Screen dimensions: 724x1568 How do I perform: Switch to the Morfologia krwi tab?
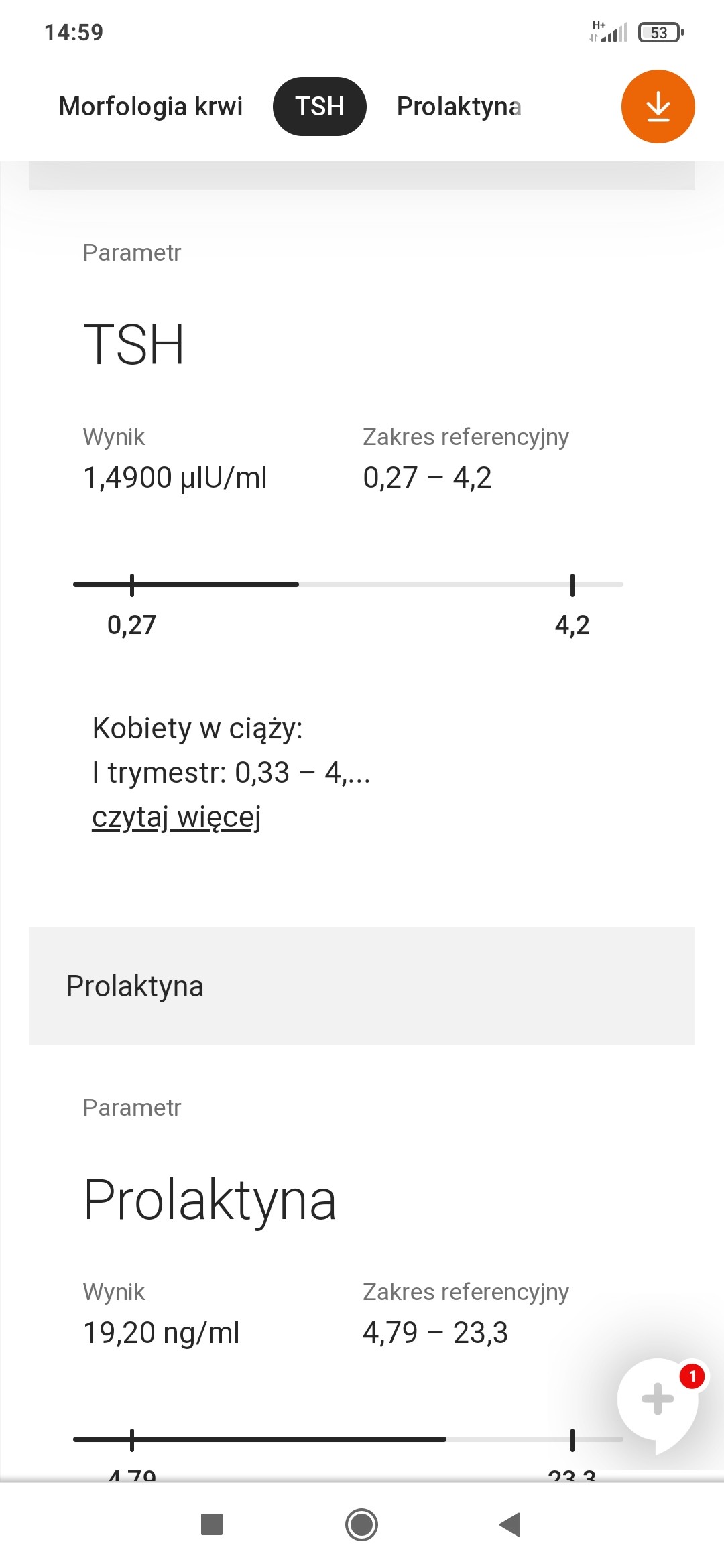tap(150, 107)
